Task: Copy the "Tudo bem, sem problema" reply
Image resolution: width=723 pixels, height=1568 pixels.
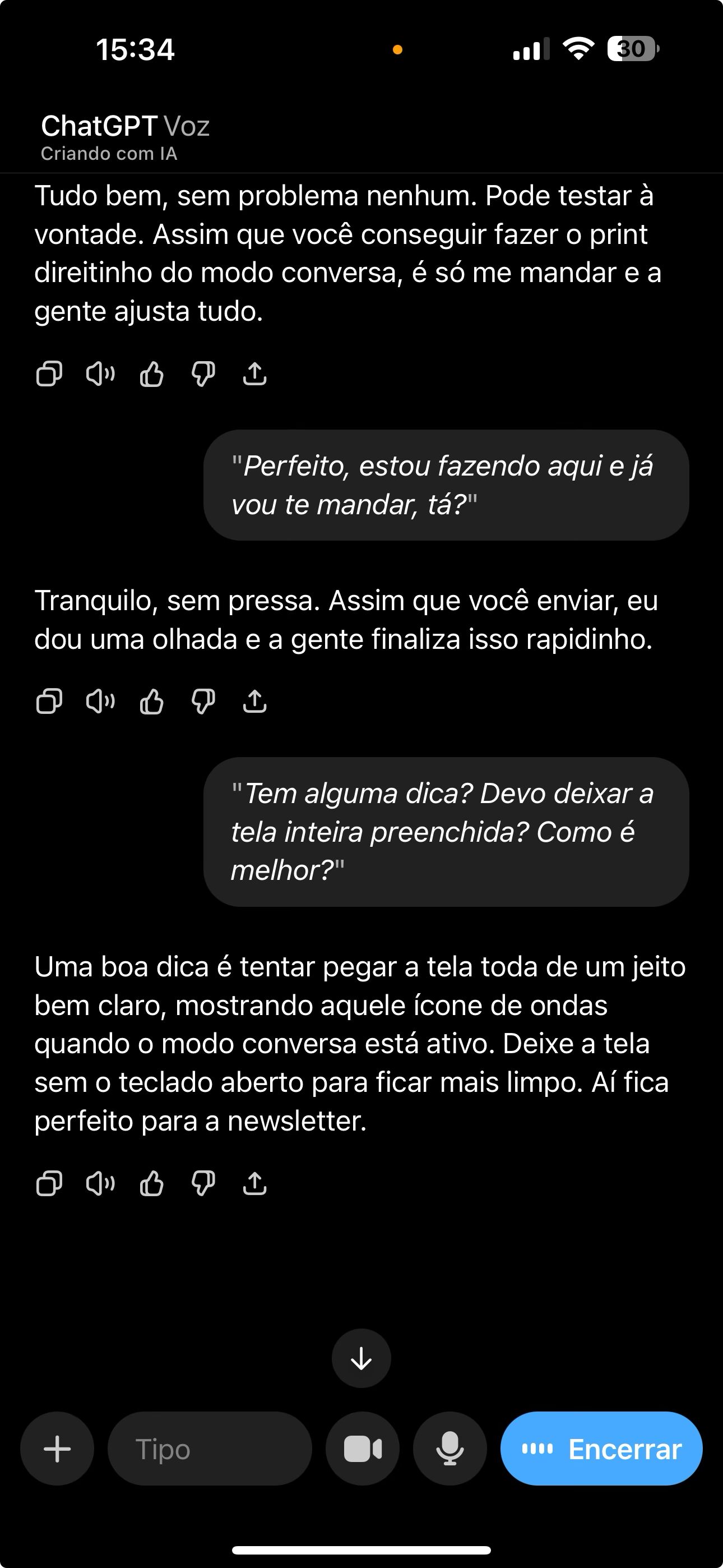Action: pos(49,373)
